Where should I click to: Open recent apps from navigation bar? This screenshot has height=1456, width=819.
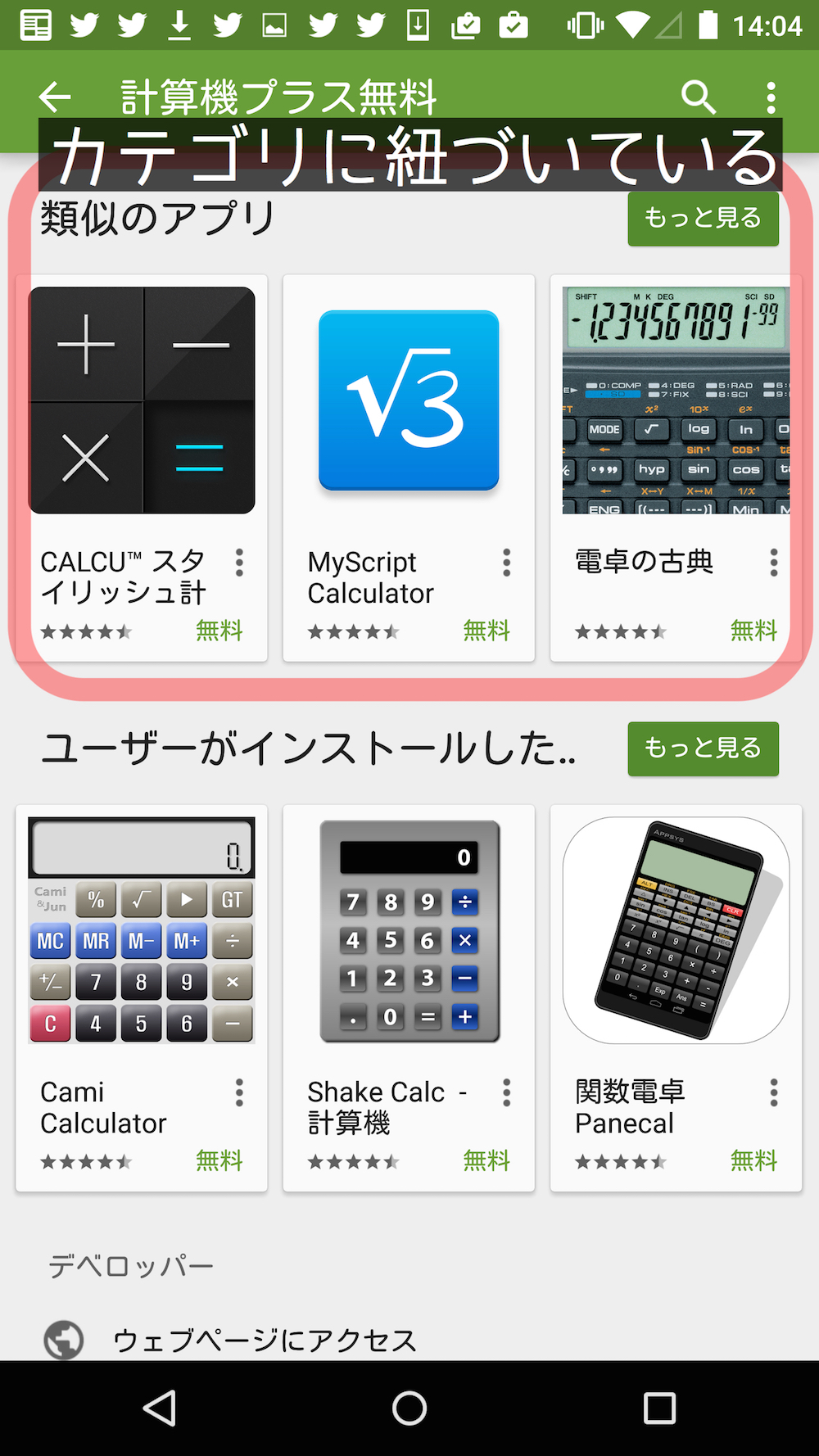pos(659,1409)
